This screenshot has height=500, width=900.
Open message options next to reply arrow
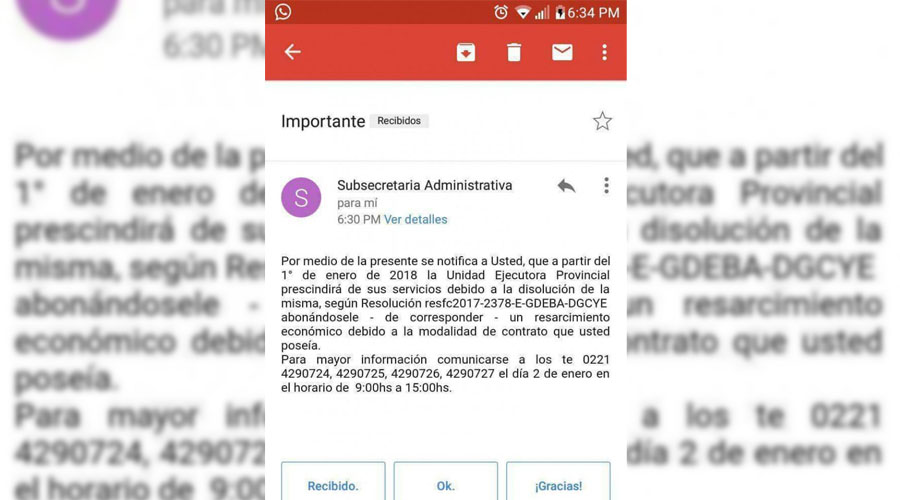606,186
